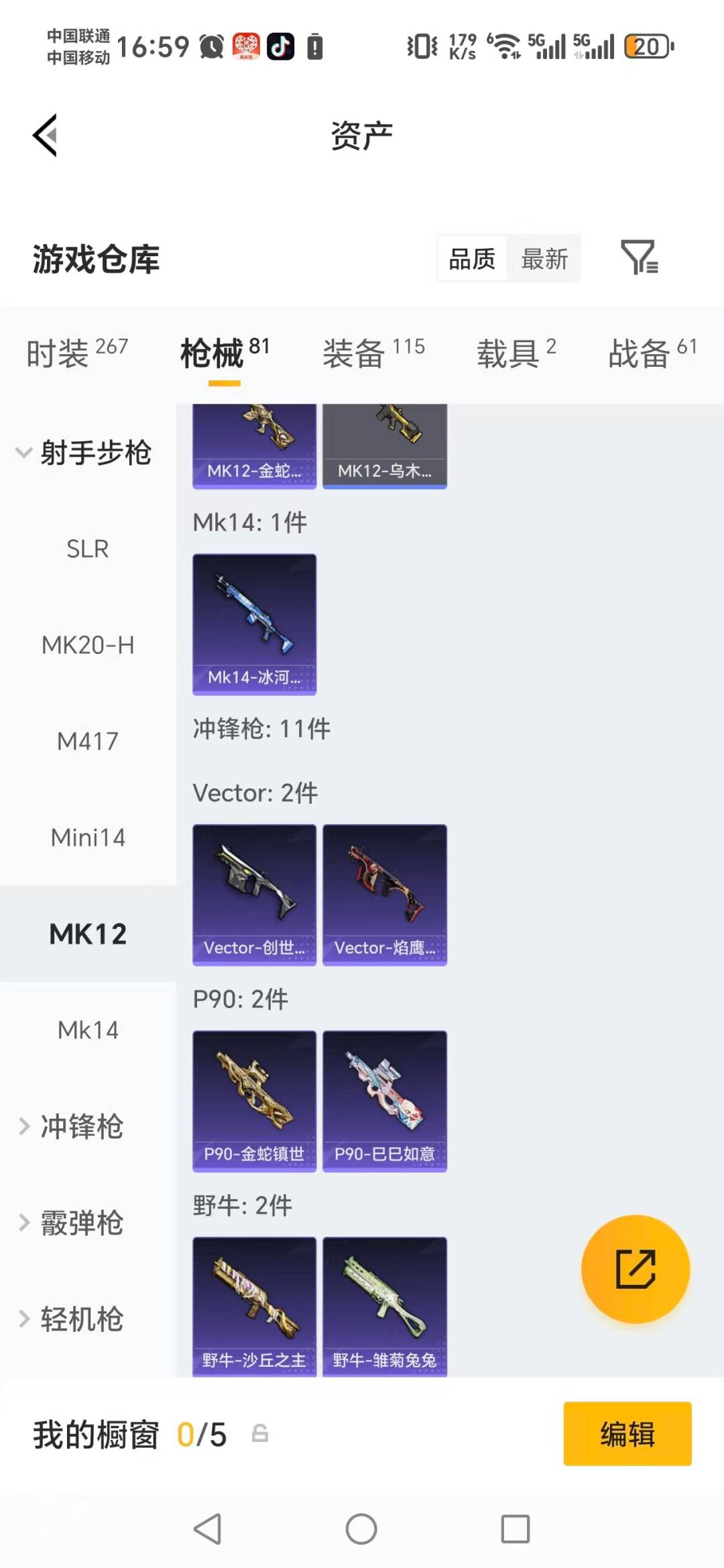This screenshot has width=724, height=1568.
Task: Click the back arrow on the asset page
Action: tap(45, 134)
